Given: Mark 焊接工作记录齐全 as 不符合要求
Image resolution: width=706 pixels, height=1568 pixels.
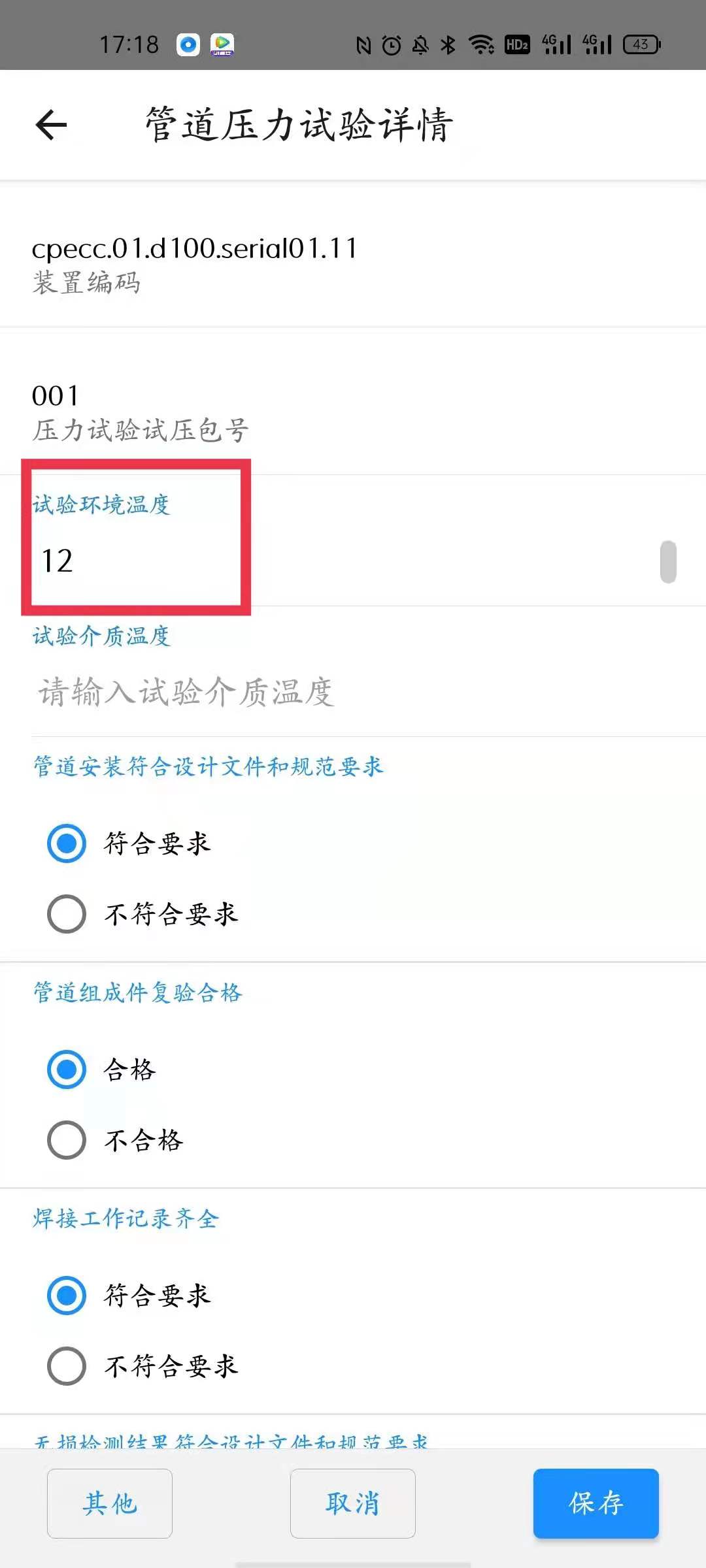Looking at the screenshot, I should pyautogui.click(x=67, y=1366).
